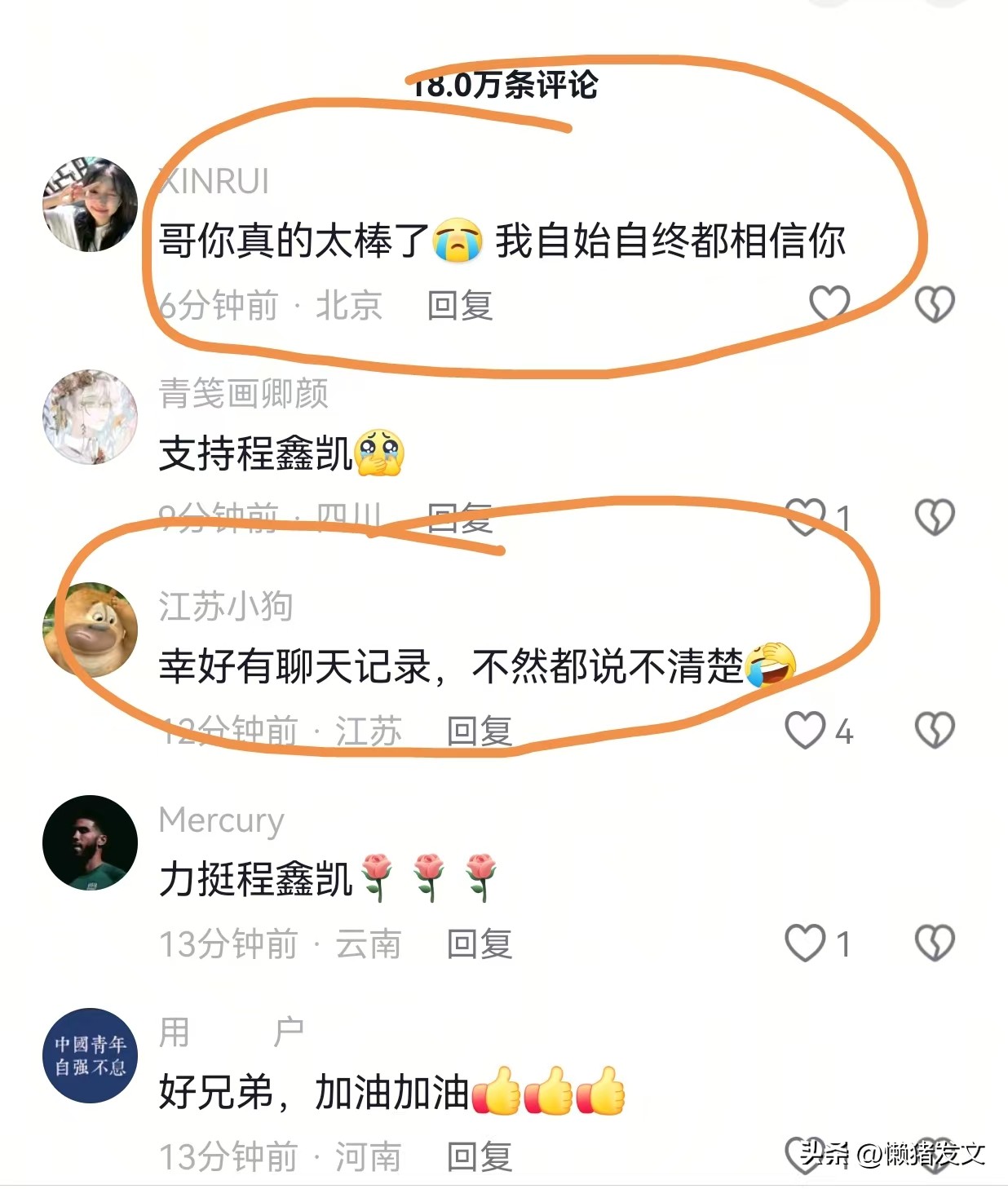Reply to 江苏小狗's comment
Viewport: 1008px width, 1189px height.
(x=480, y=732)
